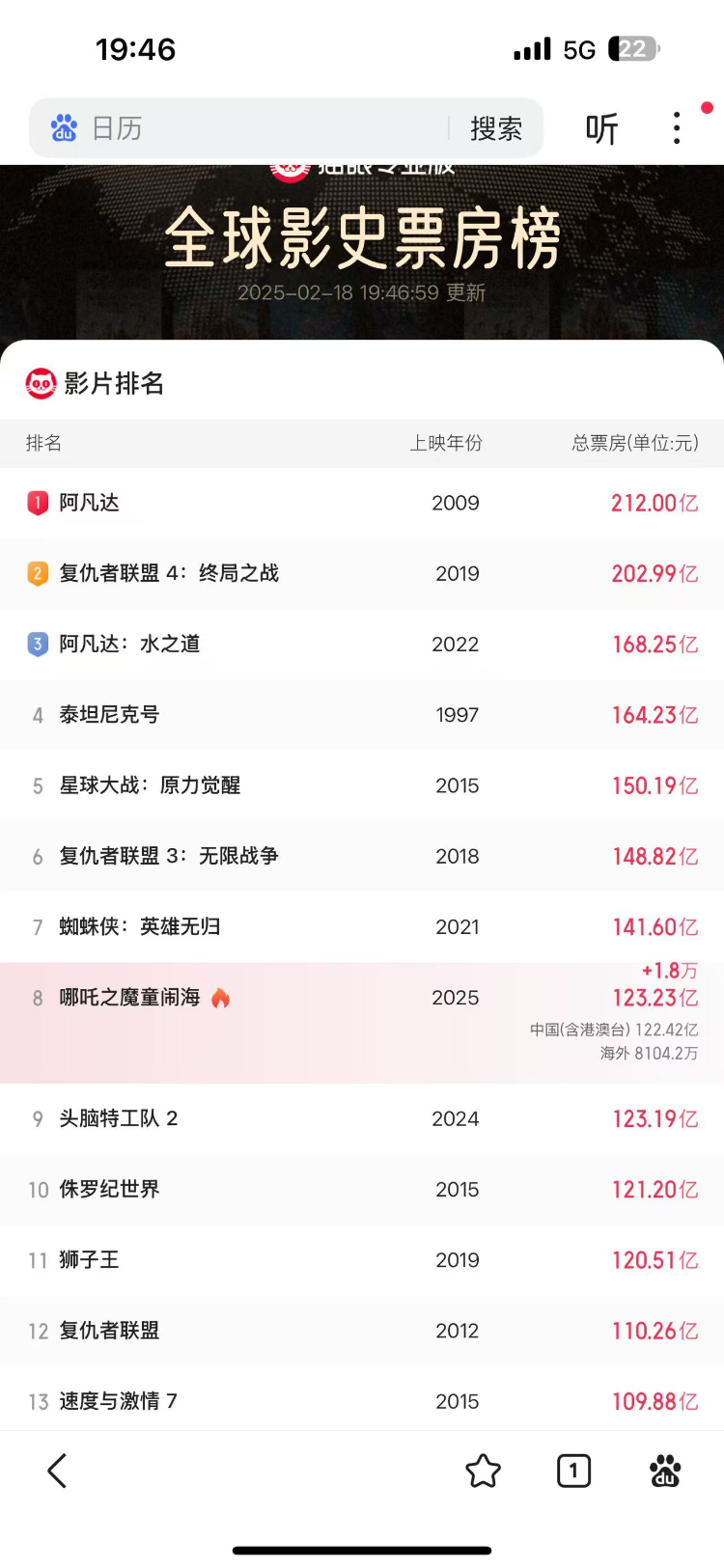Go back with the bottom arrow
724x1568 pixels.
[x=57, y=1472]
